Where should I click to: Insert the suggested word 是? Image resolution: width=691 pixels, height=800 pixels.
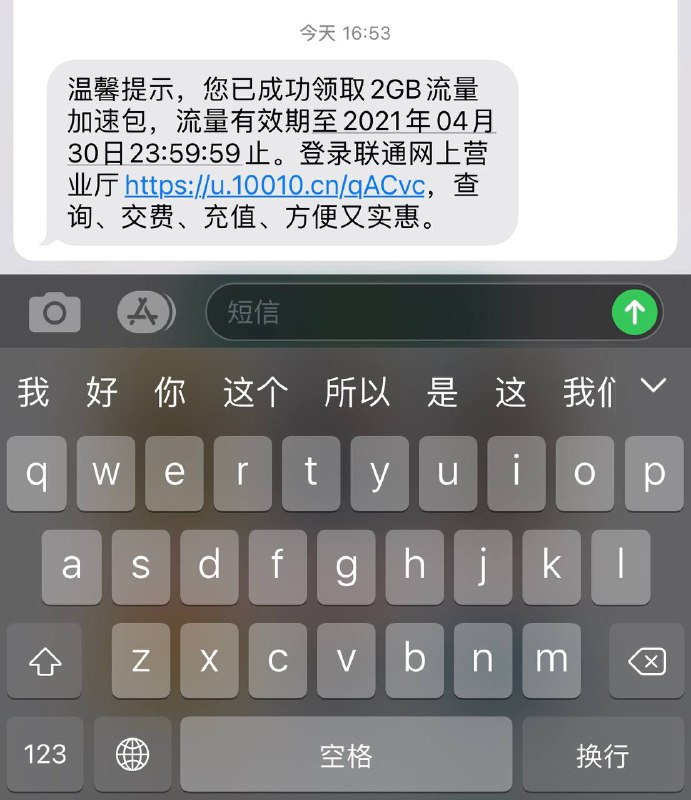(x=442, y=393)
